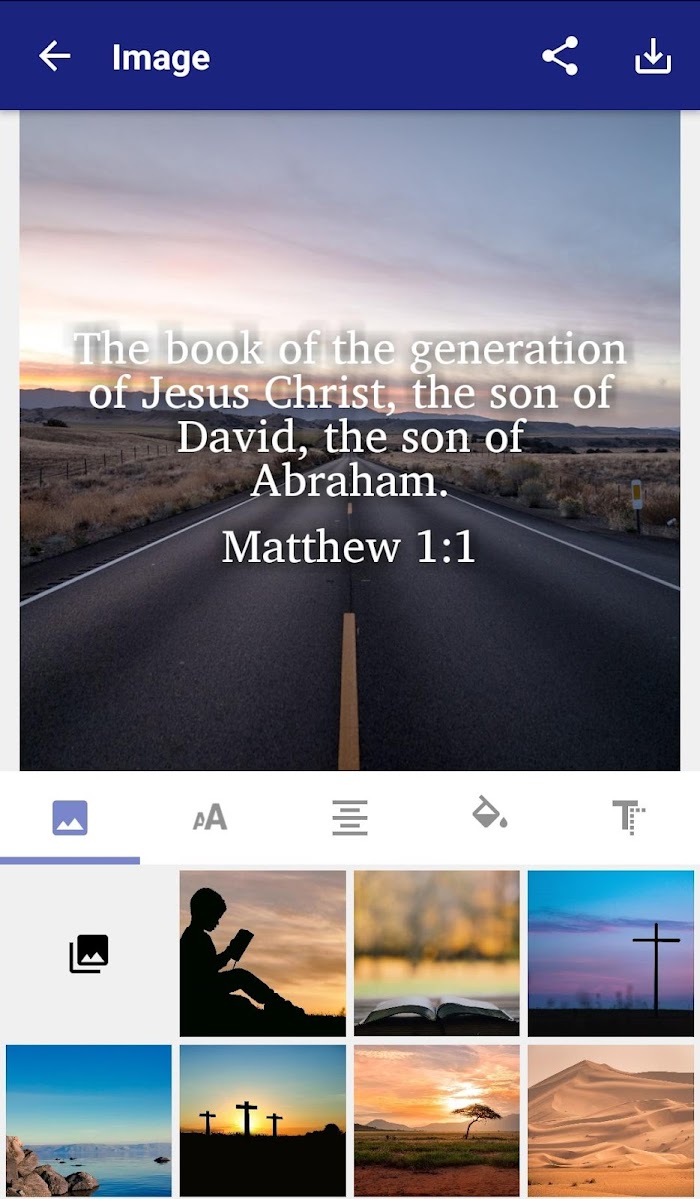This screenshot has width=700, height=1199.
Task: Select the single cross at dusk background
Action: pos(610,954)
